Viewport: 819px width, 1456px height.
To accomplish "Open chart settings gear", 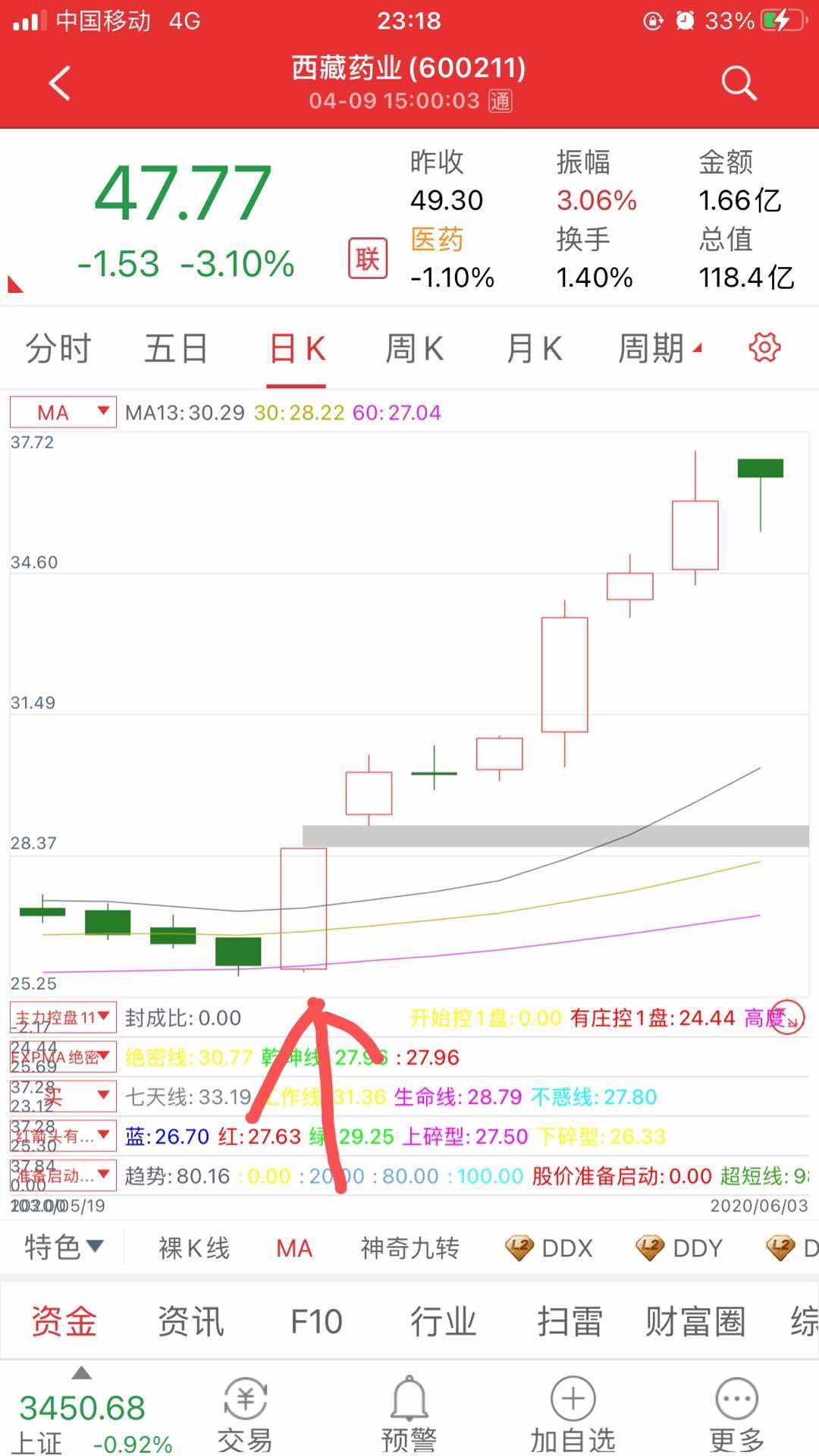I will click(764, 349).
